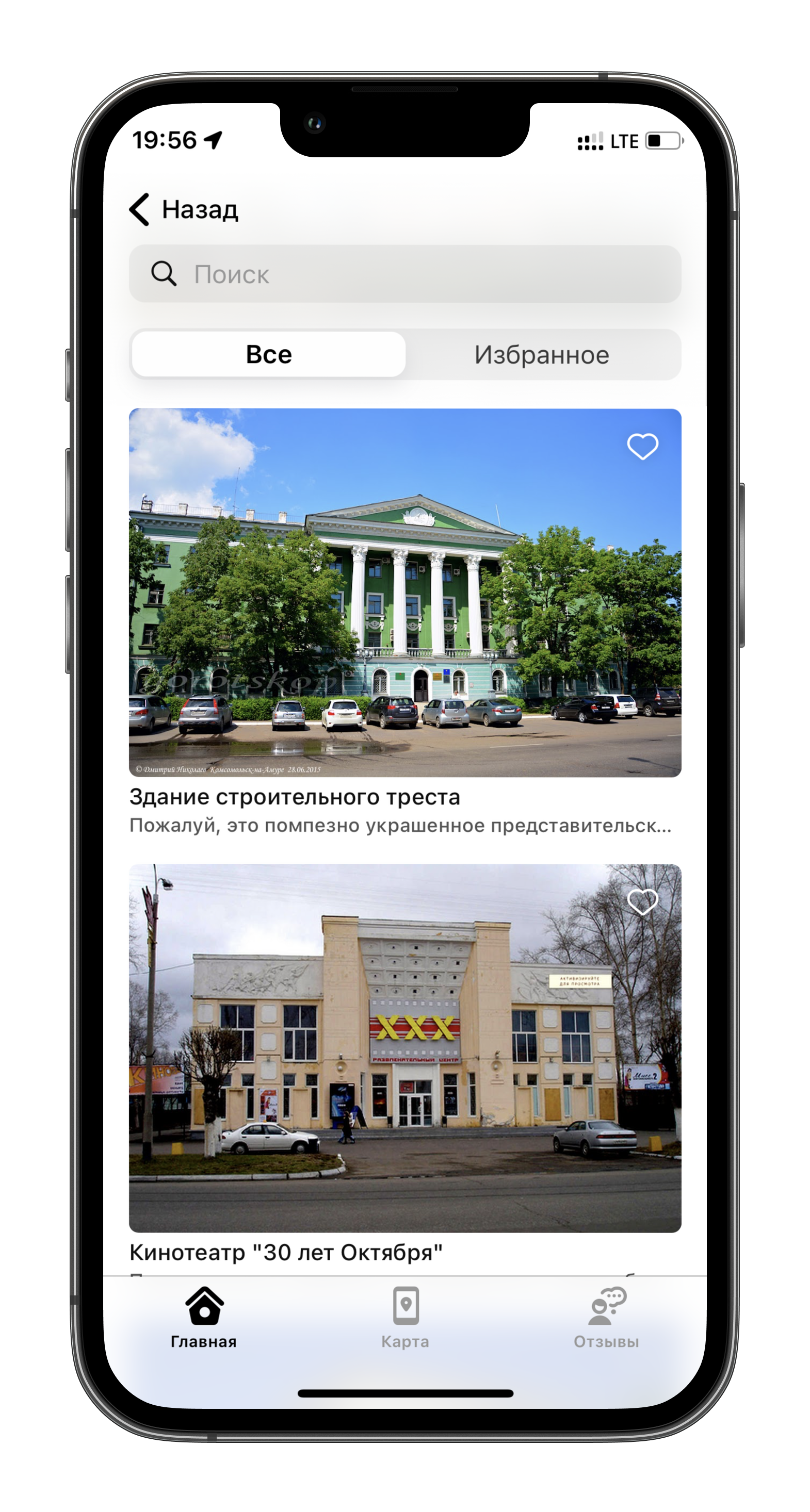The width and height of the screenshot is (810, 1512).
Task: Favorite Здание строительного треста with the heart
Action: click(x=642, y=447)
